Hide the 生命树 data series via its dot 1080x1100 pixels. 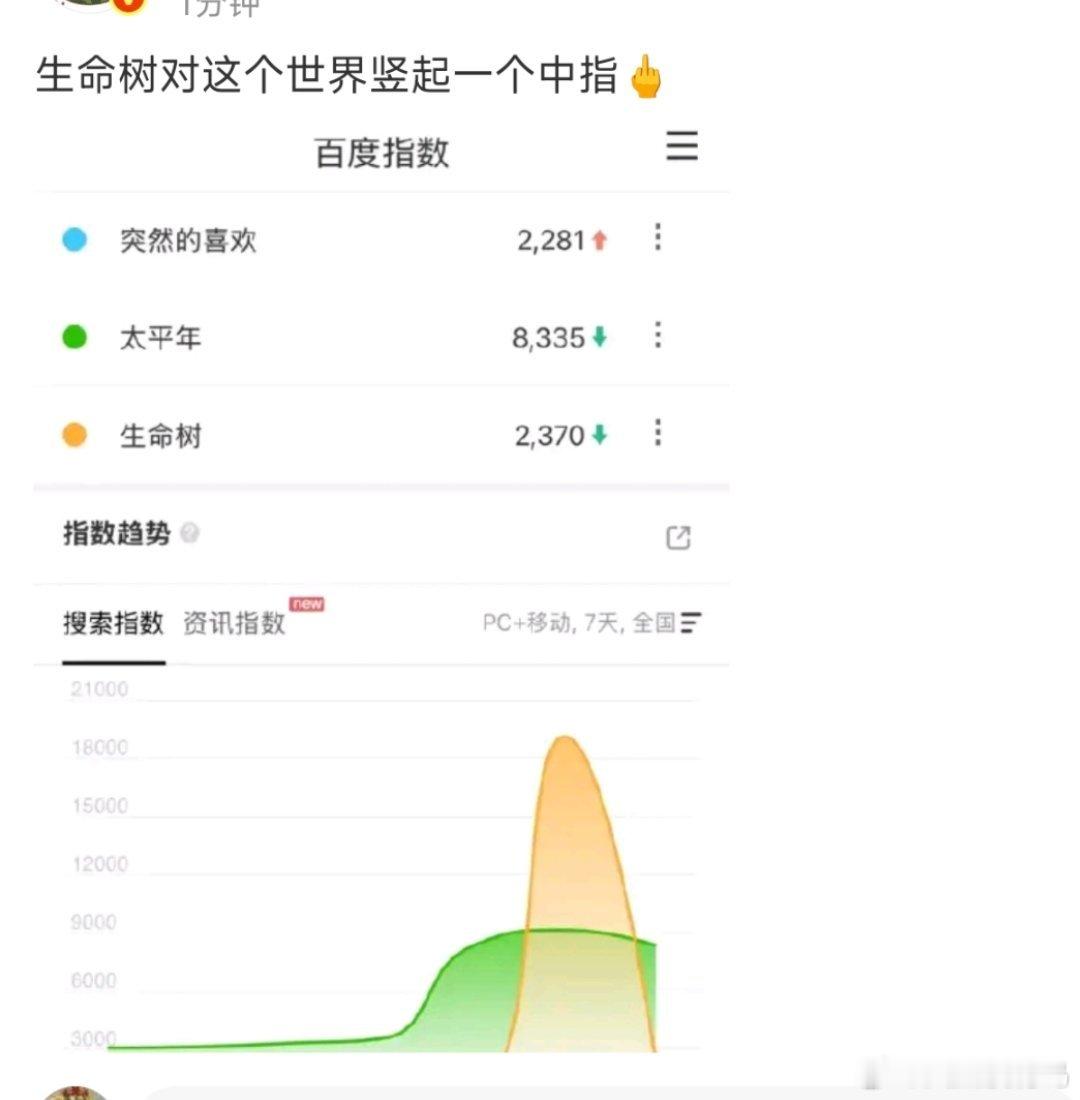tap(72, 434)
